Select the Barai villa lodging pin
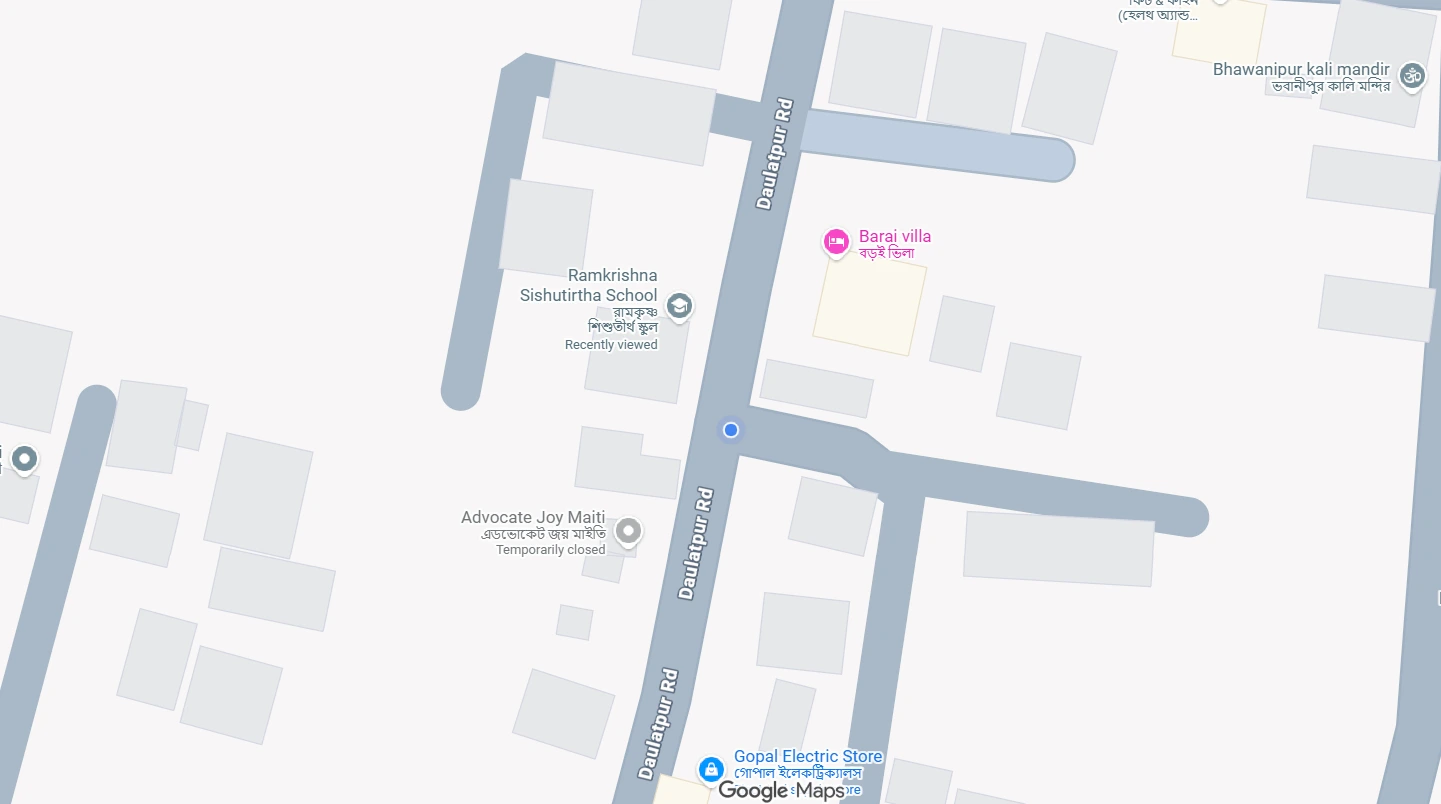Screen dimensions: 1441x804 coord(836,241)
